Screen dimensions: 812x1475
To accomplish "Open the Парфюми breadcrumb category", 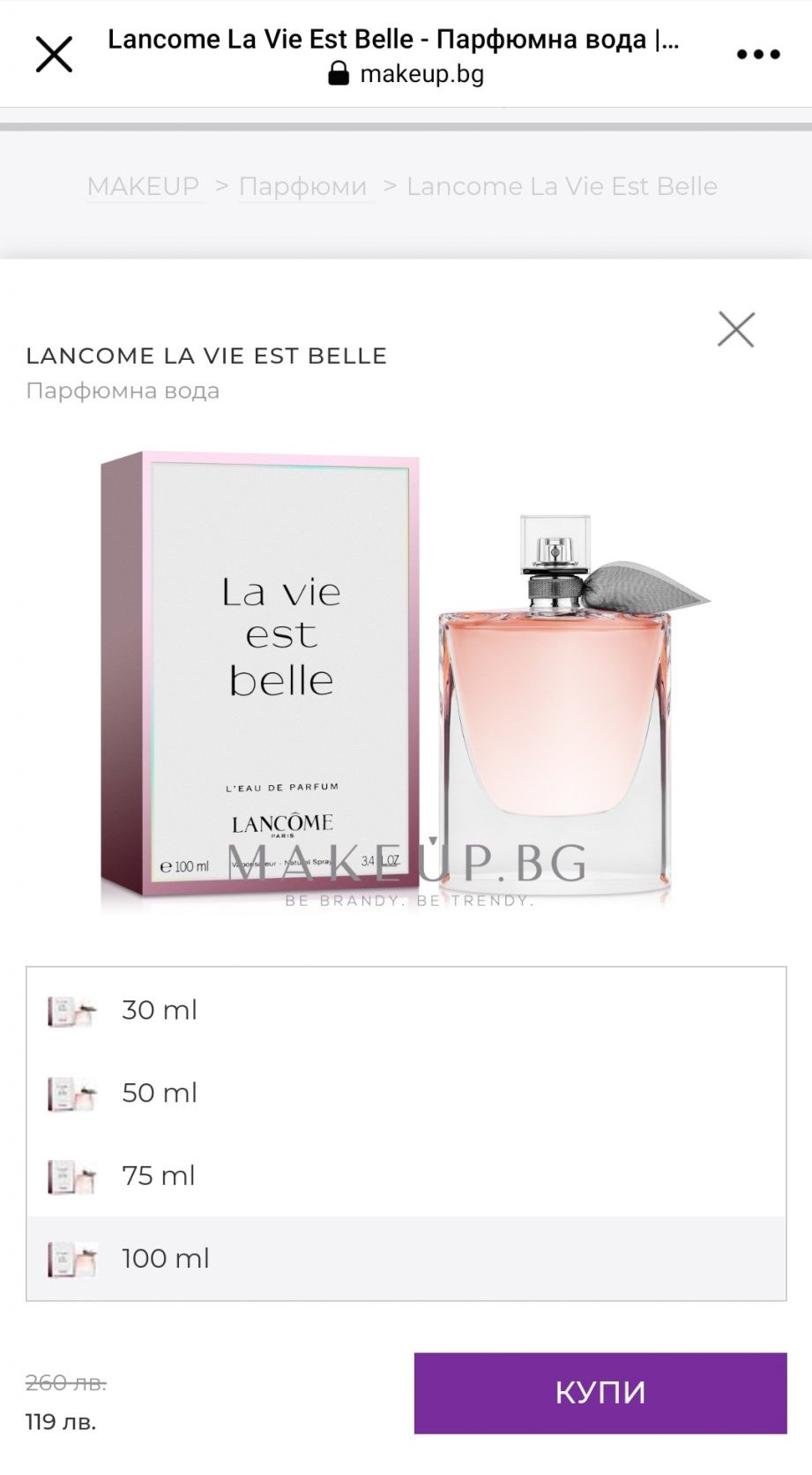I will [302, 186].
